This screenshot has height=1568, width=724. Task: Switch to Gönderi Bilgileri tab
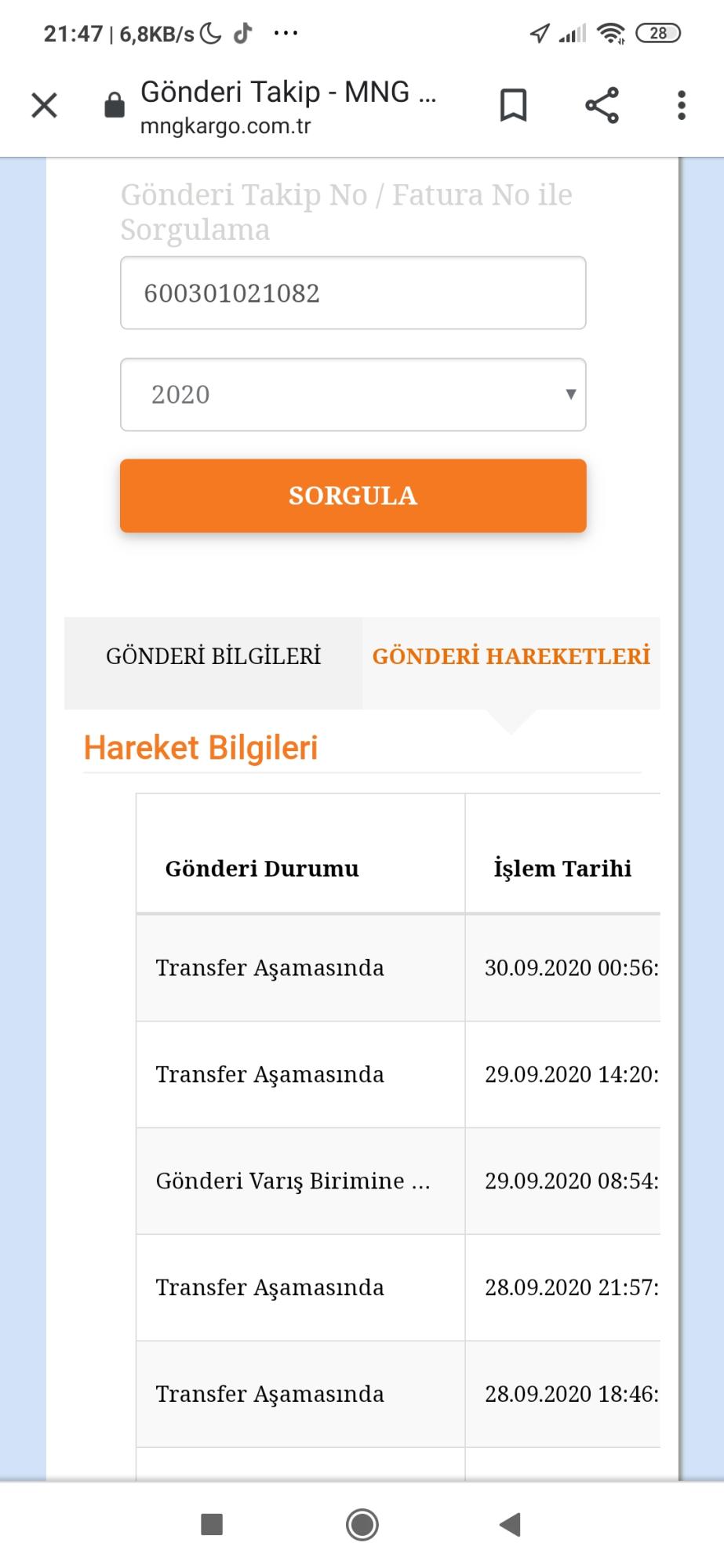(213, 656)
